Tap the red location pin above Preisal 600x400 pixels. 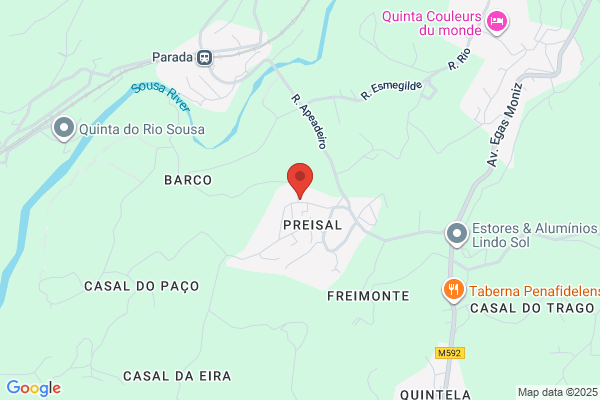pos(300,181)
